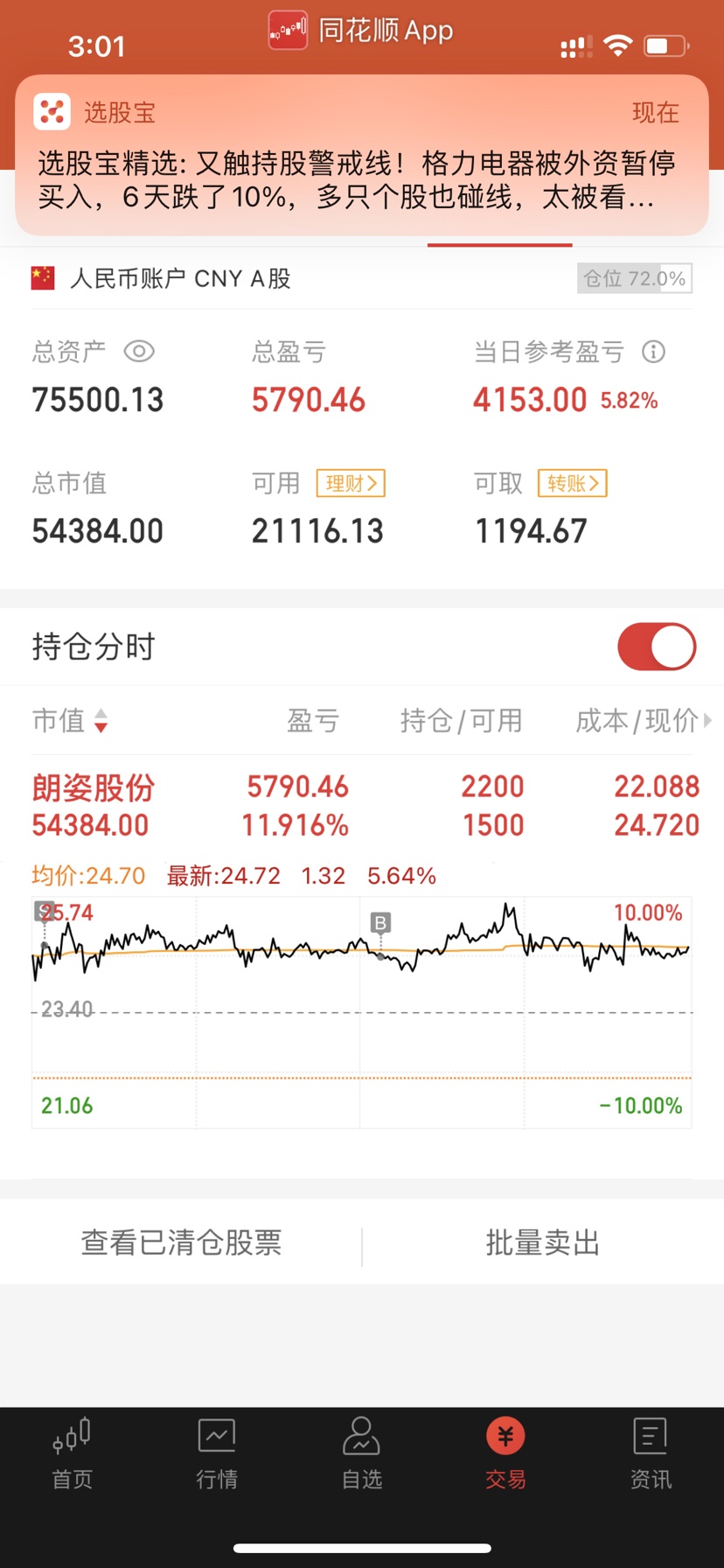
Task: Select the 交易 tab
Action: click(506, 1454)
